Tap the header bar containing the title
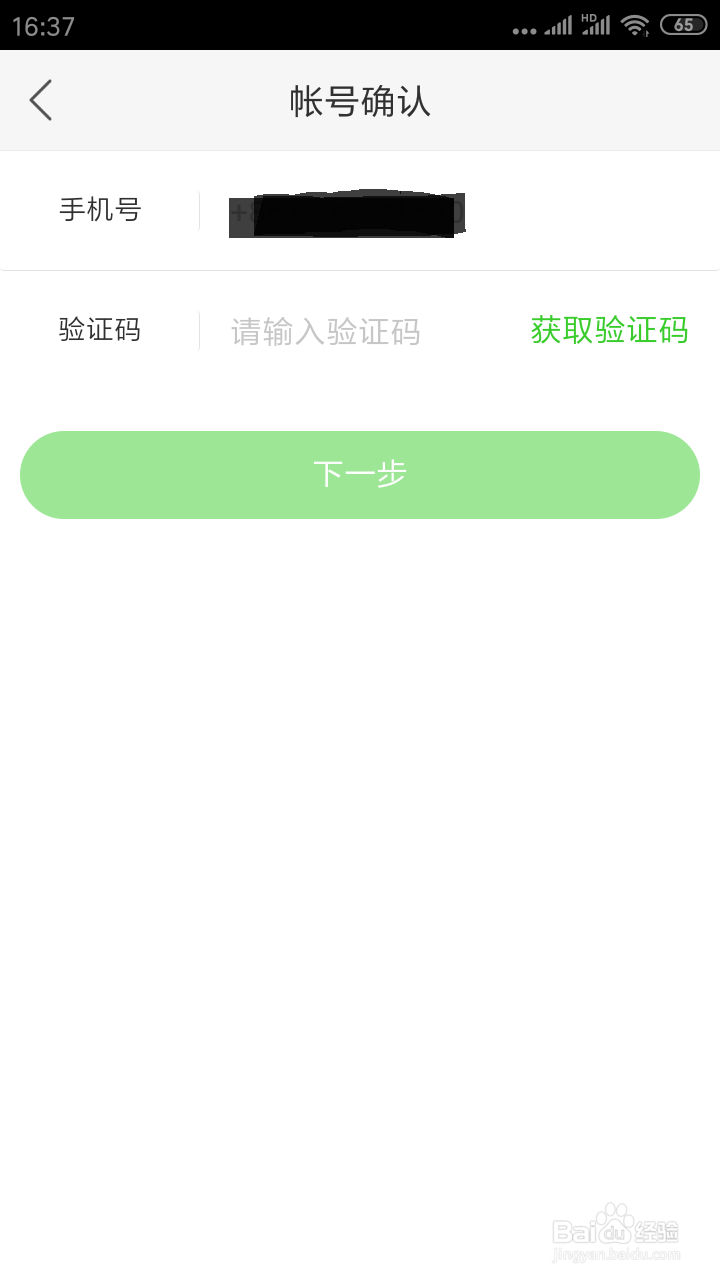720x1280 pixels. point(360,100)
